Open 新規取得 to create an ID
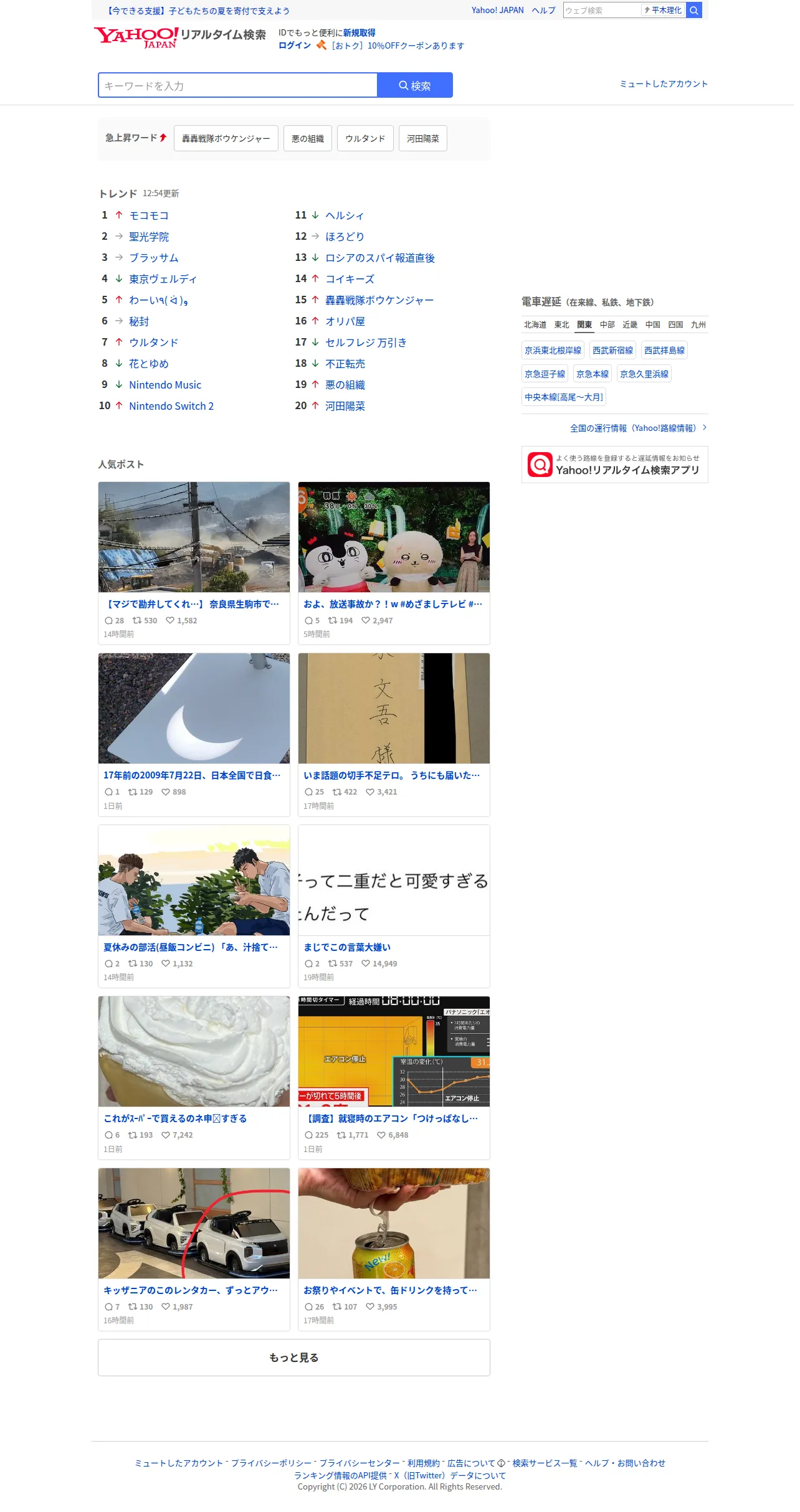 360,33
